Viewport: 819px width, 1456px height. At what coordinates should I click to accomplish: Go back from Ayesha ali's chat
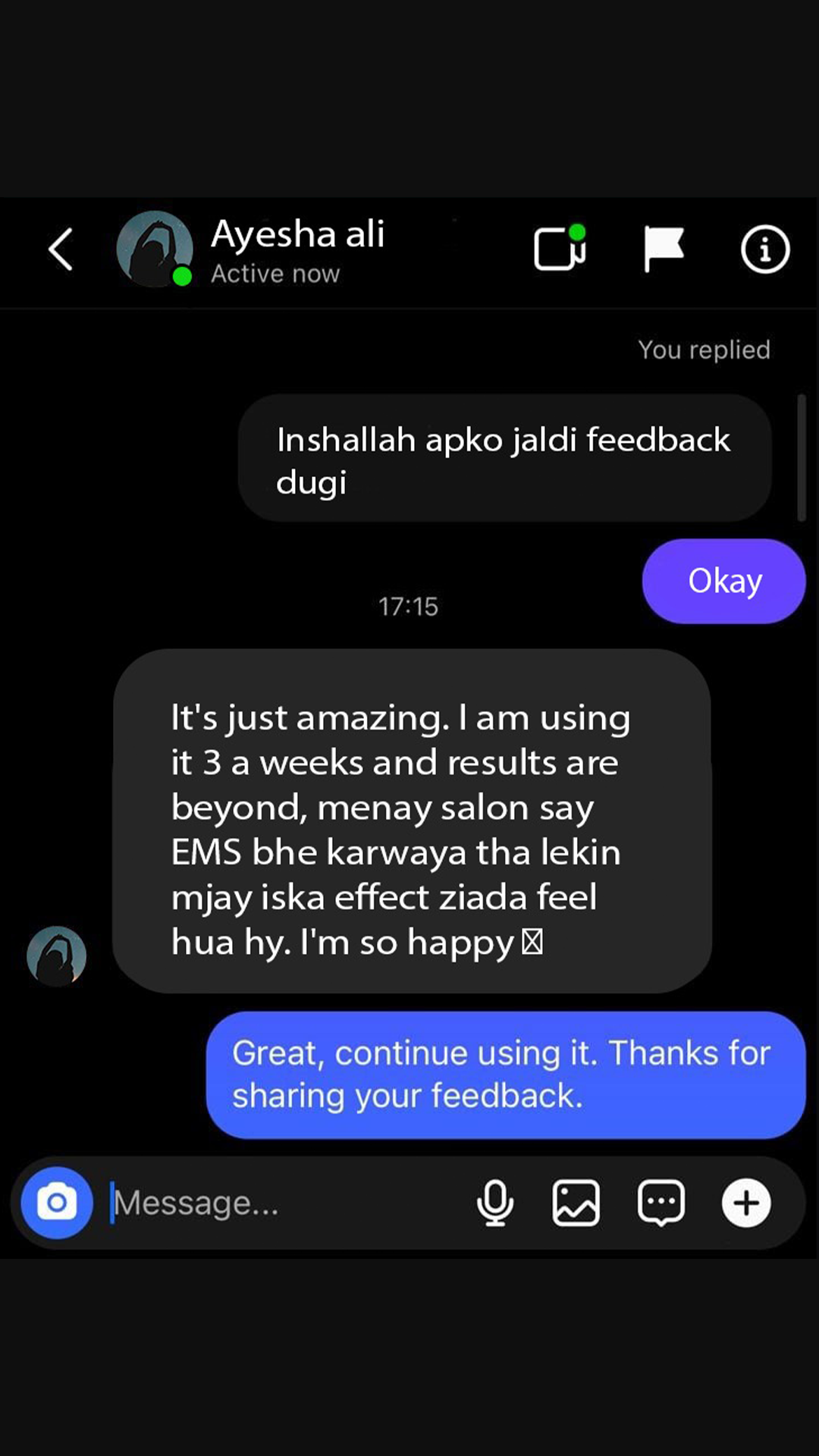point(61,249)
